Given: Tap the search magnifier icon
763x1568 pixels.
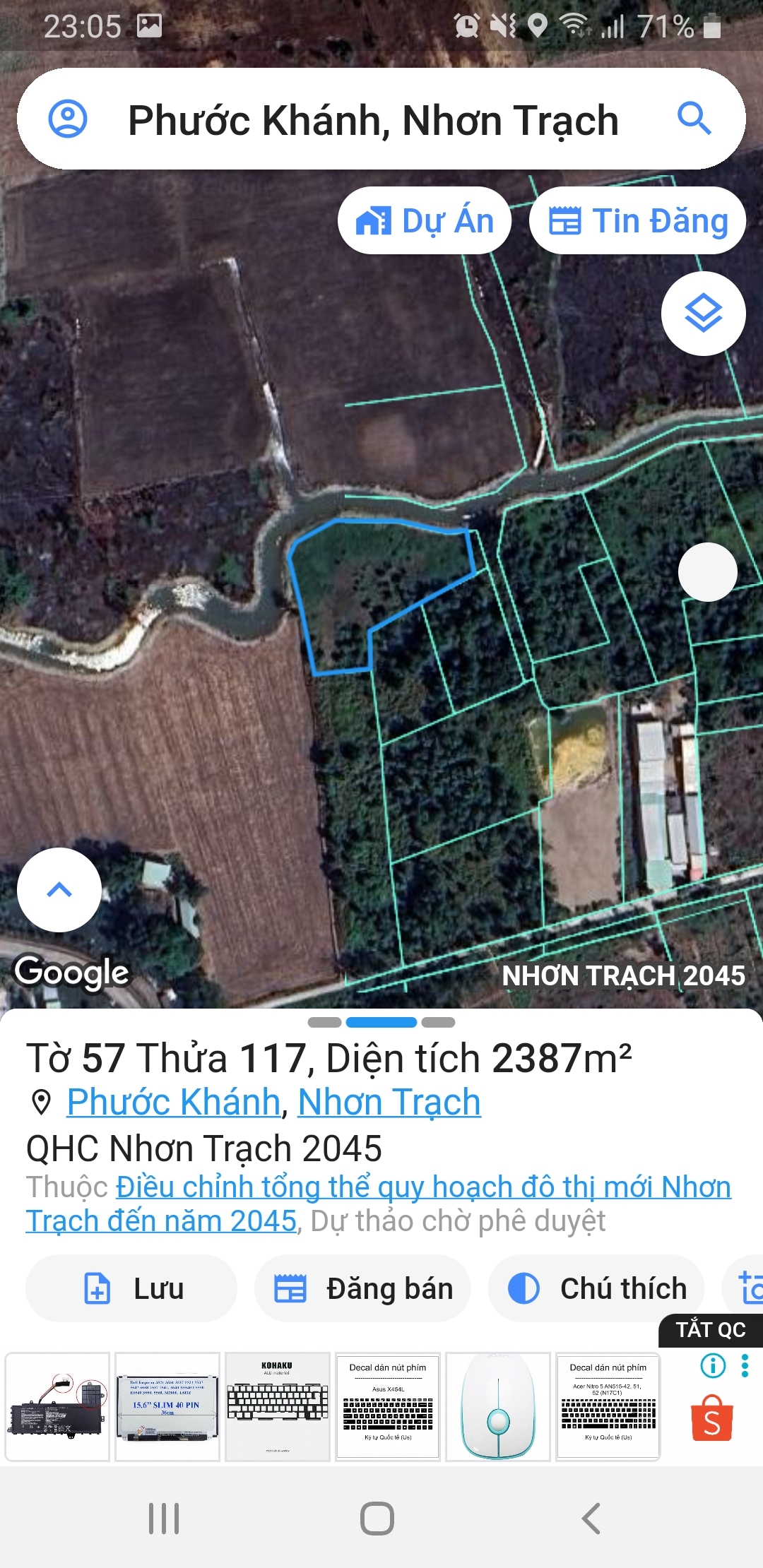Looking at the screenshot, I should tap(694, 119).
